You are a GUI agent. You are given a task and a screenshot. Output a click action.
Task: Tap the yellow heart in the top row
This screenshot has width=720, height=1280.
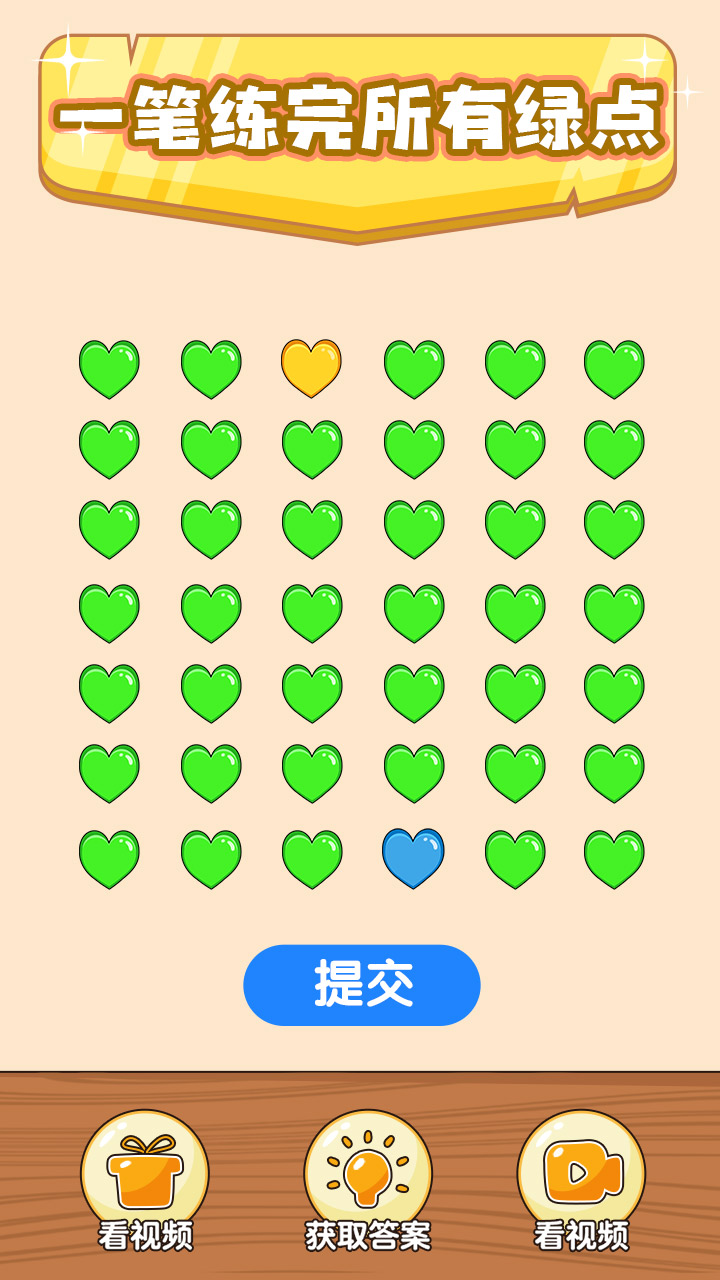click(x=310, y=365)
